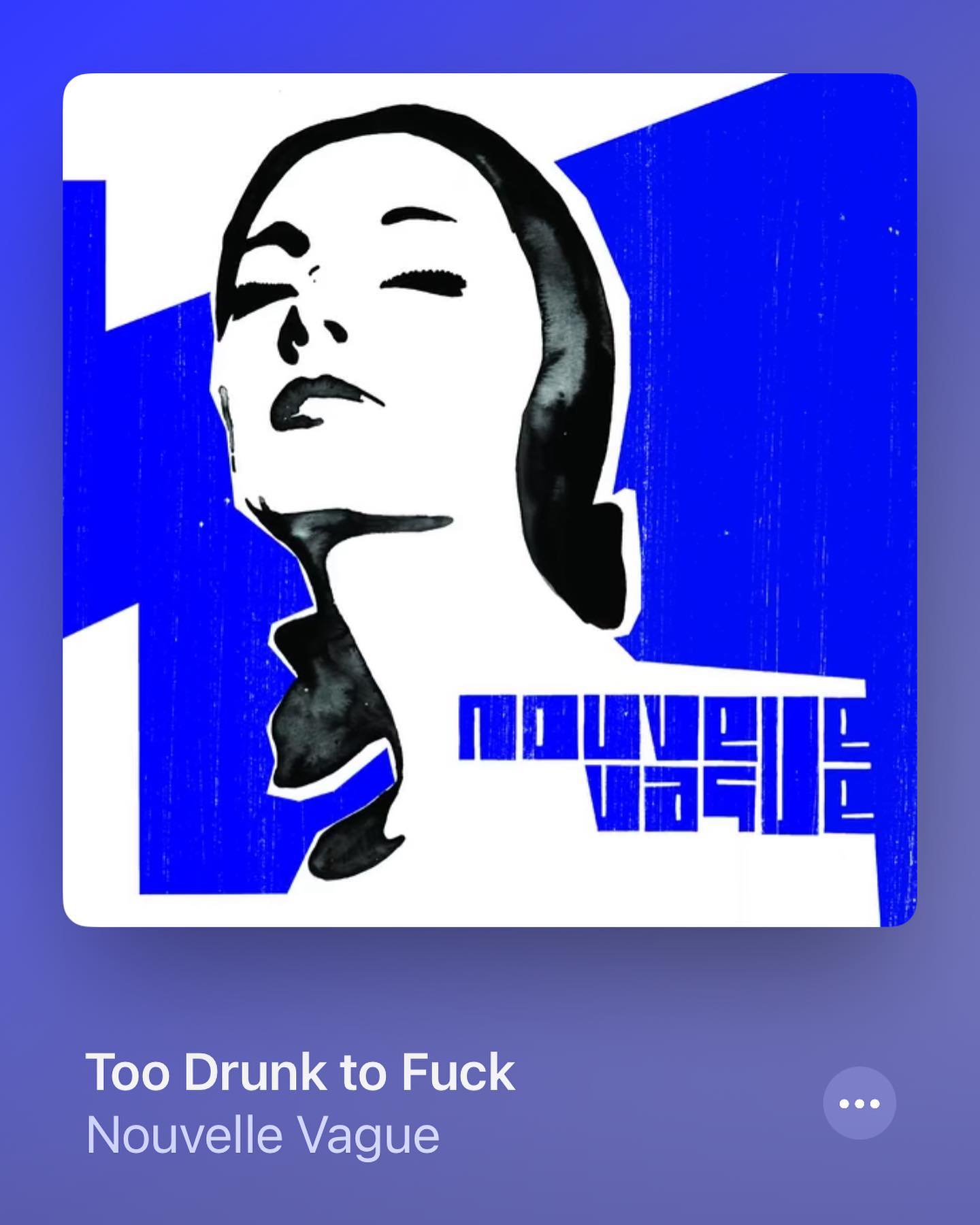Viewport: 980px width, 1225px height.
Task: Open the more options ellipsis button
Action: [859, 1103]
